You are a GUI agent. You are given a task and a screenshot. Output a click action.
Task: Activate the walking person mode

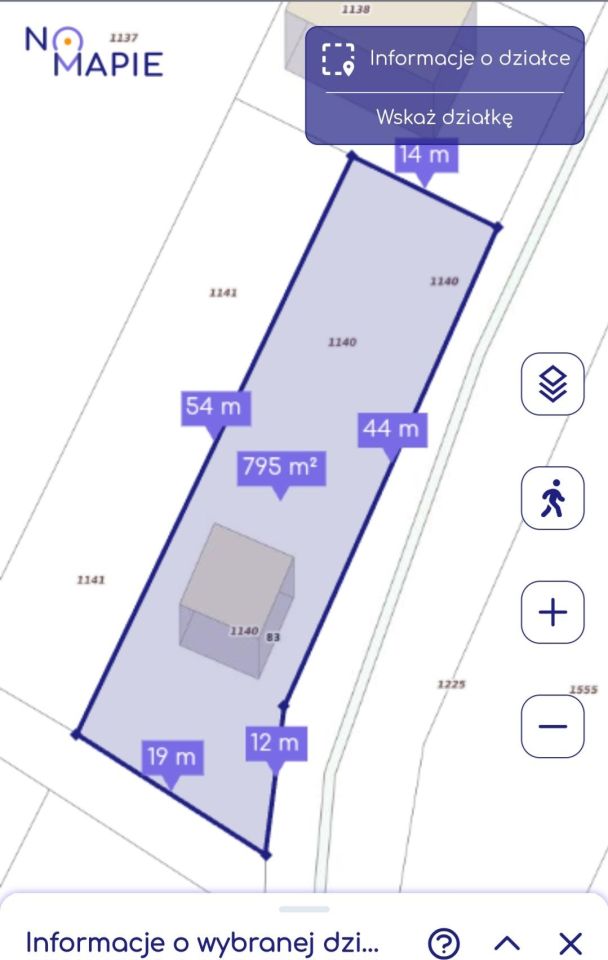click(553, 498)
